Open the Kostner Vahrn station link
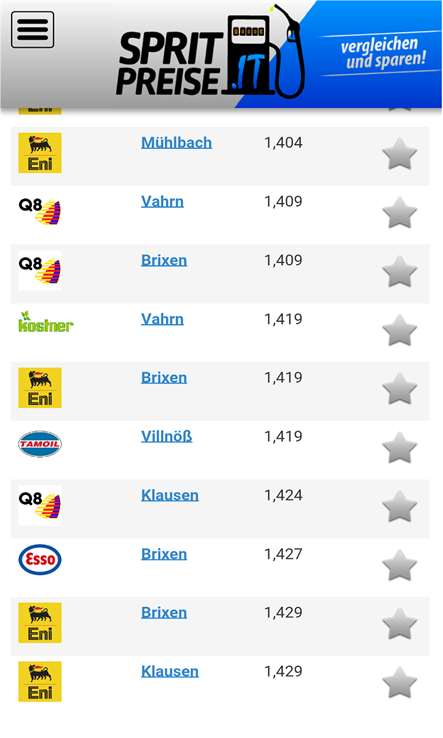Image resolution: width=443 pixels, height=738 pixels. [162, 319]
